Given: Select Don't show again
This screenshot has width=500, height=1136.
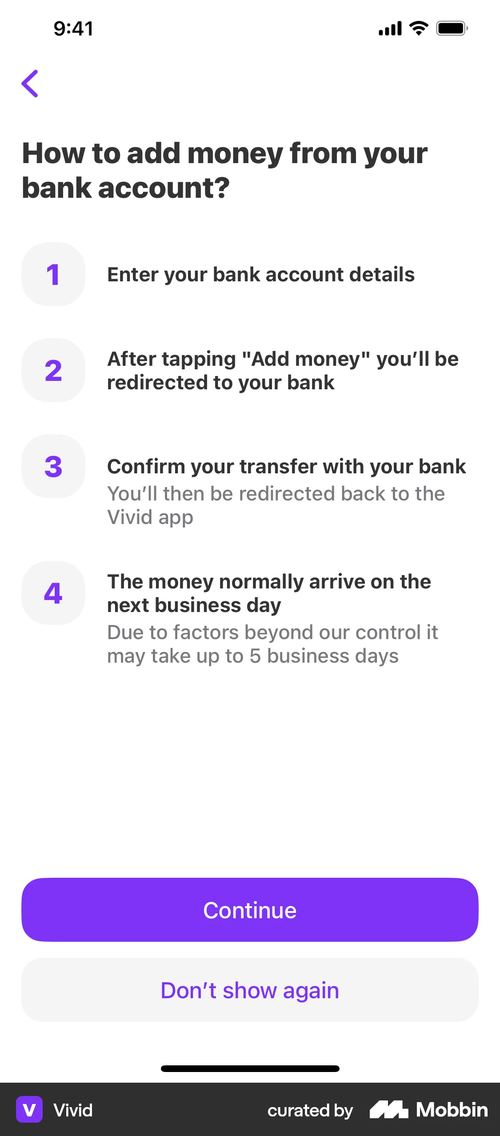Looking at the screenshot, I should click(250, 990).
